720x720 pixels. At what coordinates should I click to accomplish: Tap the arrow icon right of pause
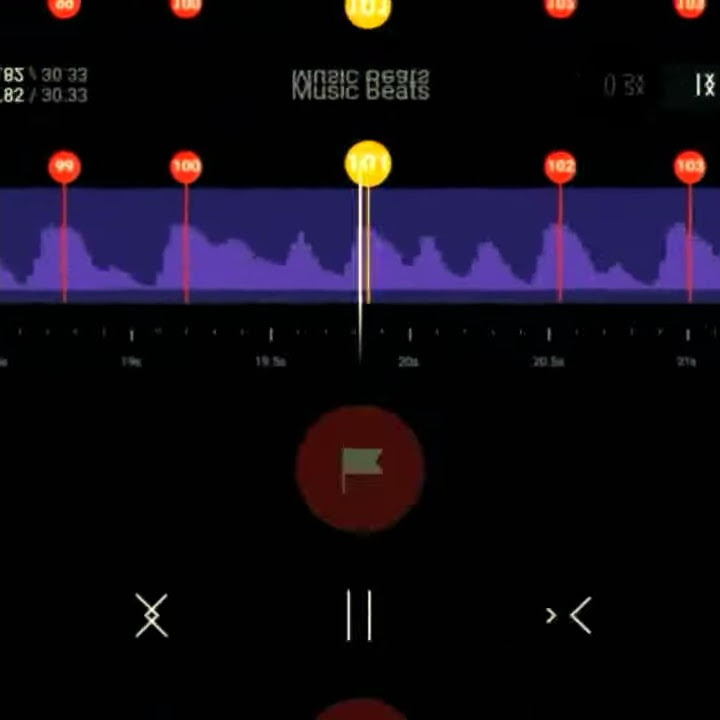(570, 615)
